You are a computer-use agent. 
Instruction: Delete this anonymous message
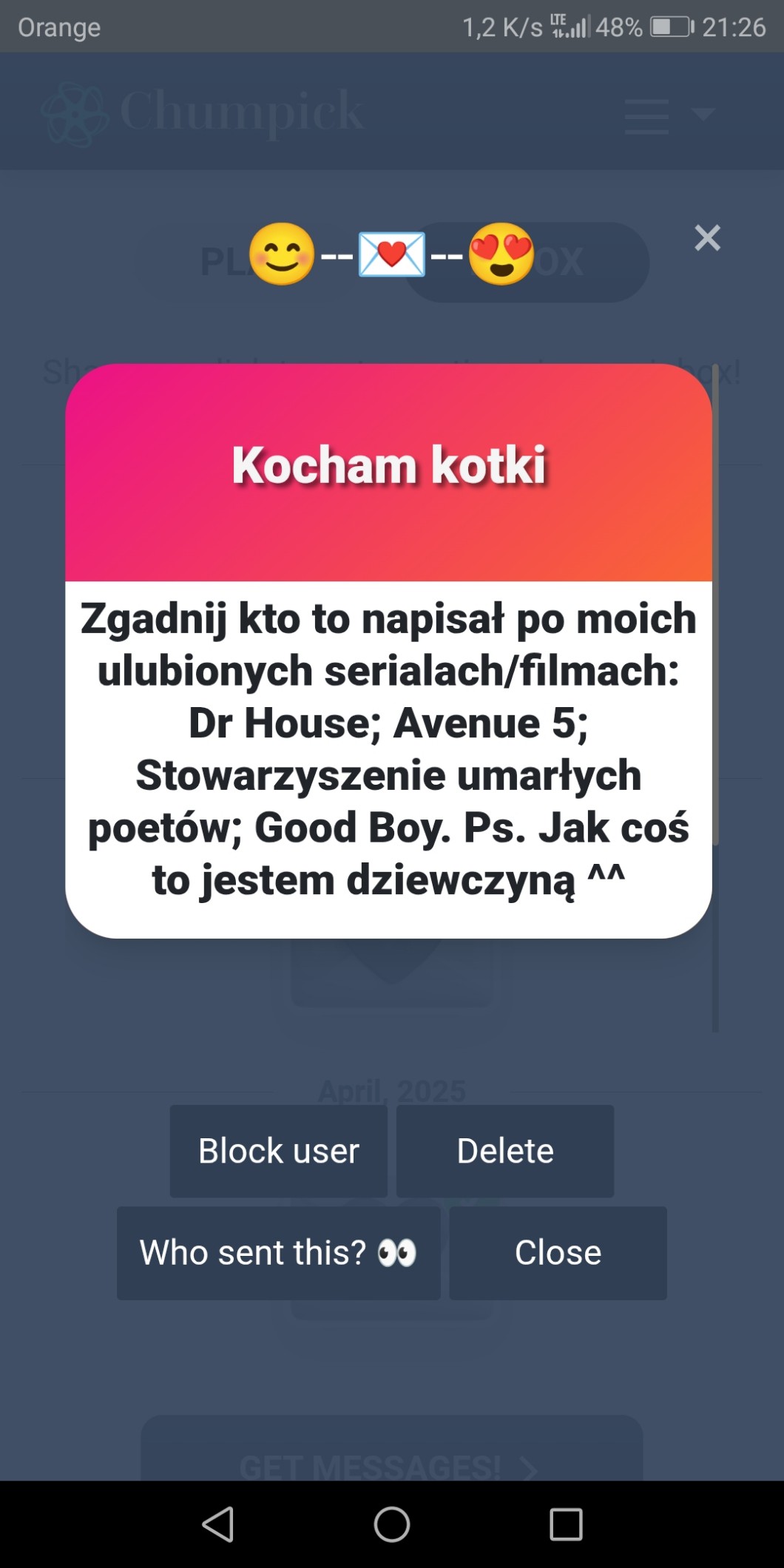point(504,1151)
